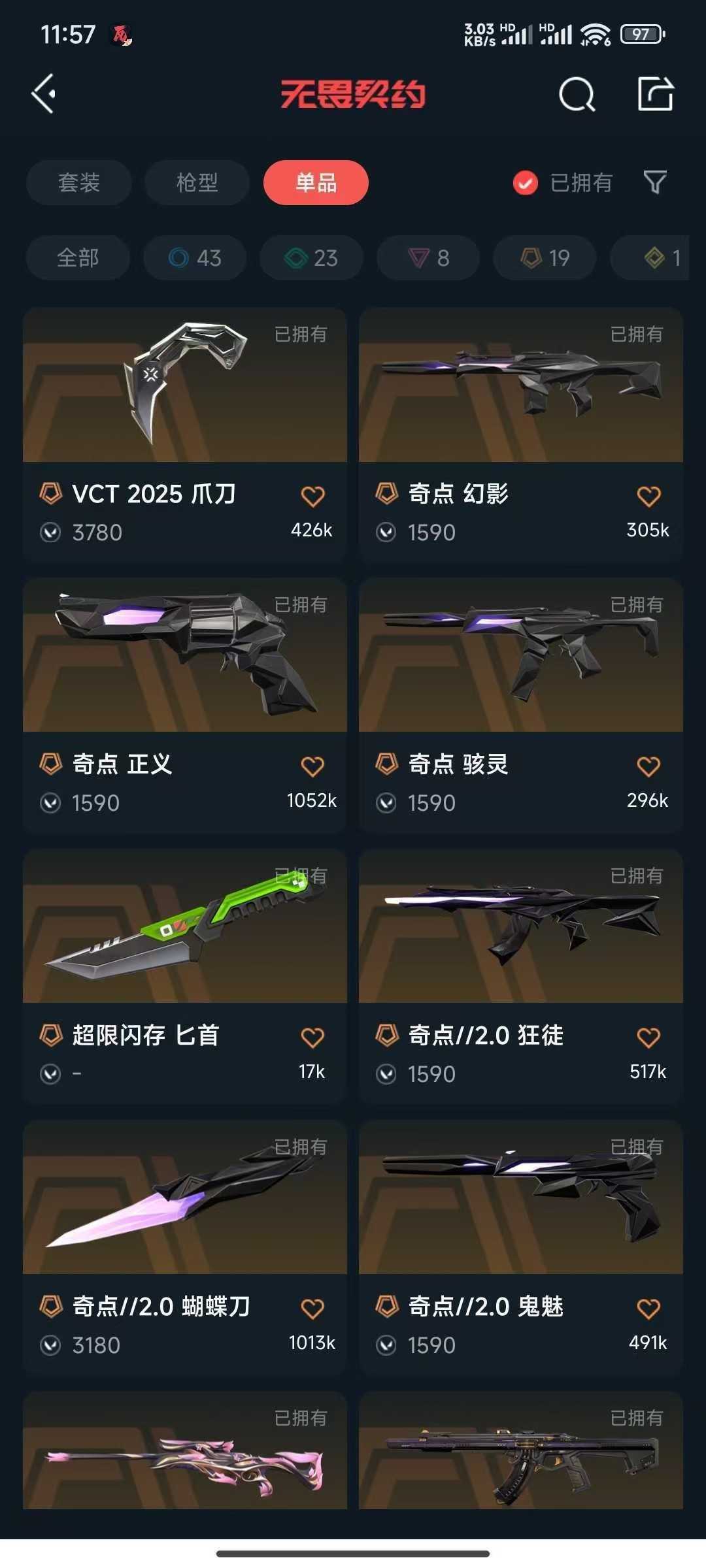This screenshot has height=1568, width=706.
Task: Select the blue rarity filter showing 43
Action: pyautogui.click(x=195, y=258)
